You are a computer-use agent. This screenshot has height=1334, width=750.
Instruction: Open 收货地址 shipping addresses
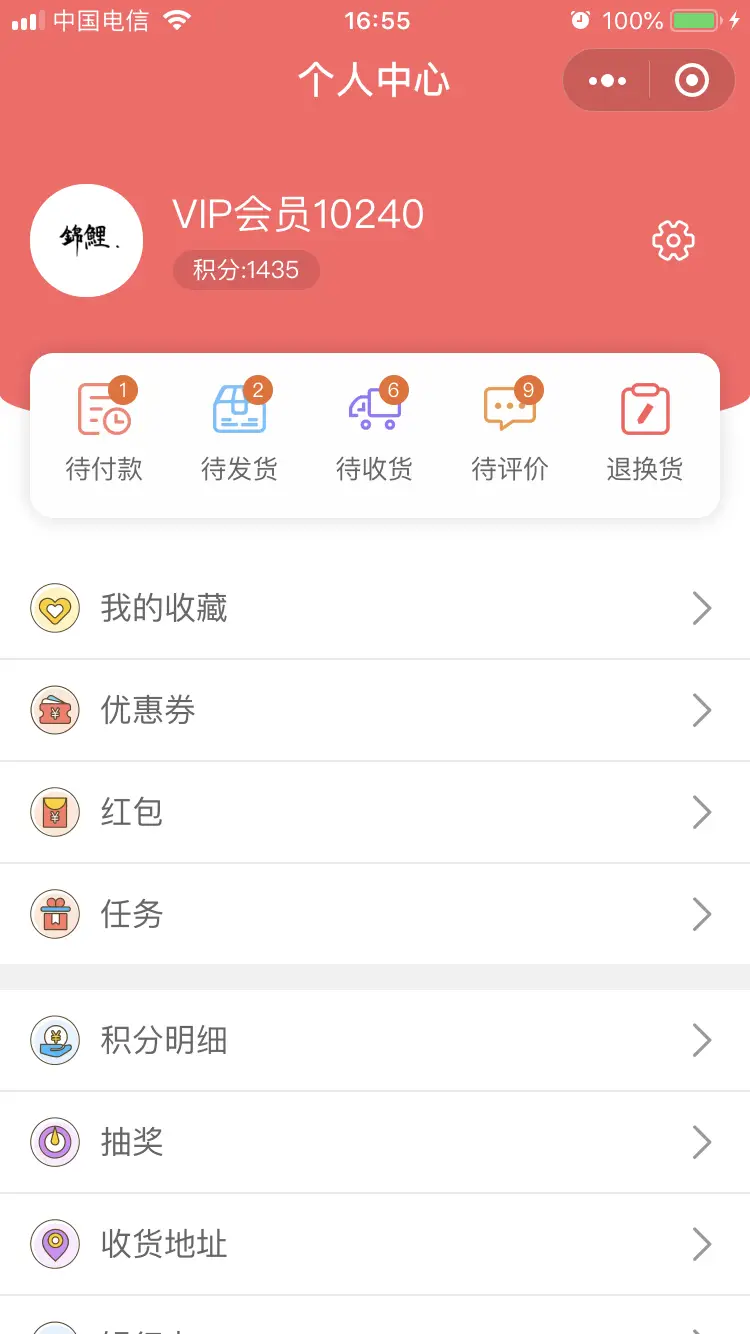coord(375,1244)
